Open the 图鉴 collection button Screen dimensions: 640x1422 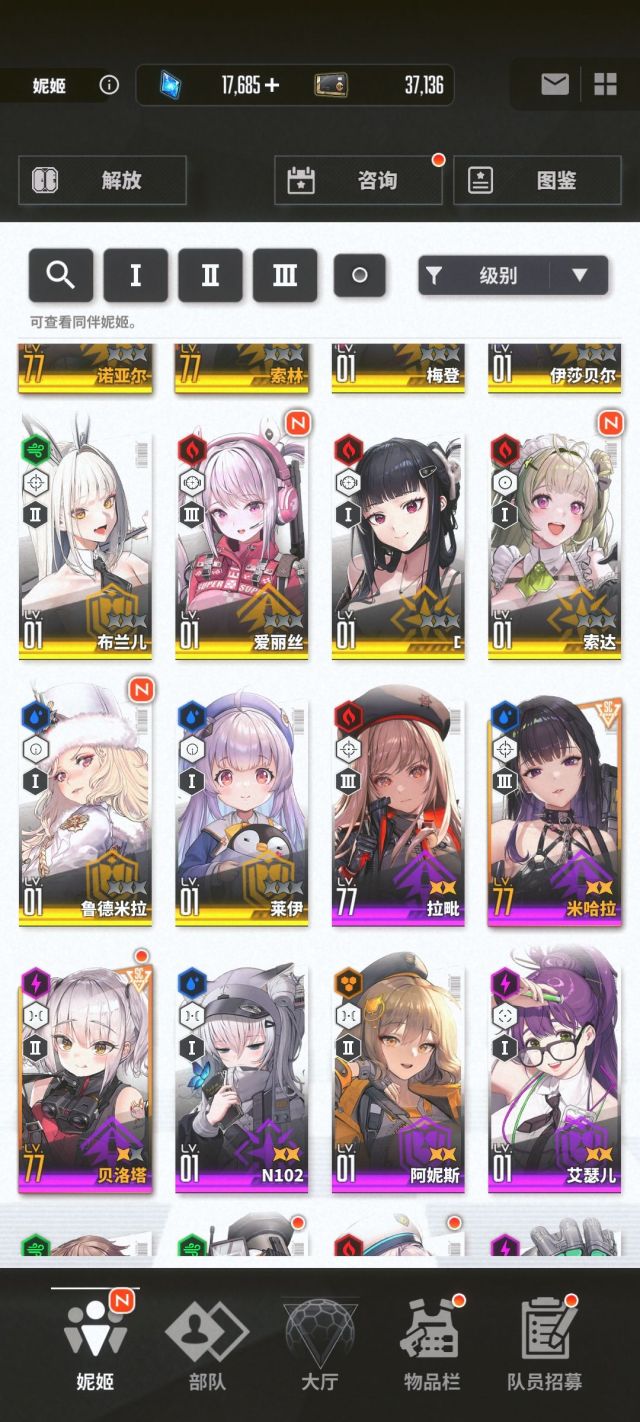pos(537,181)
